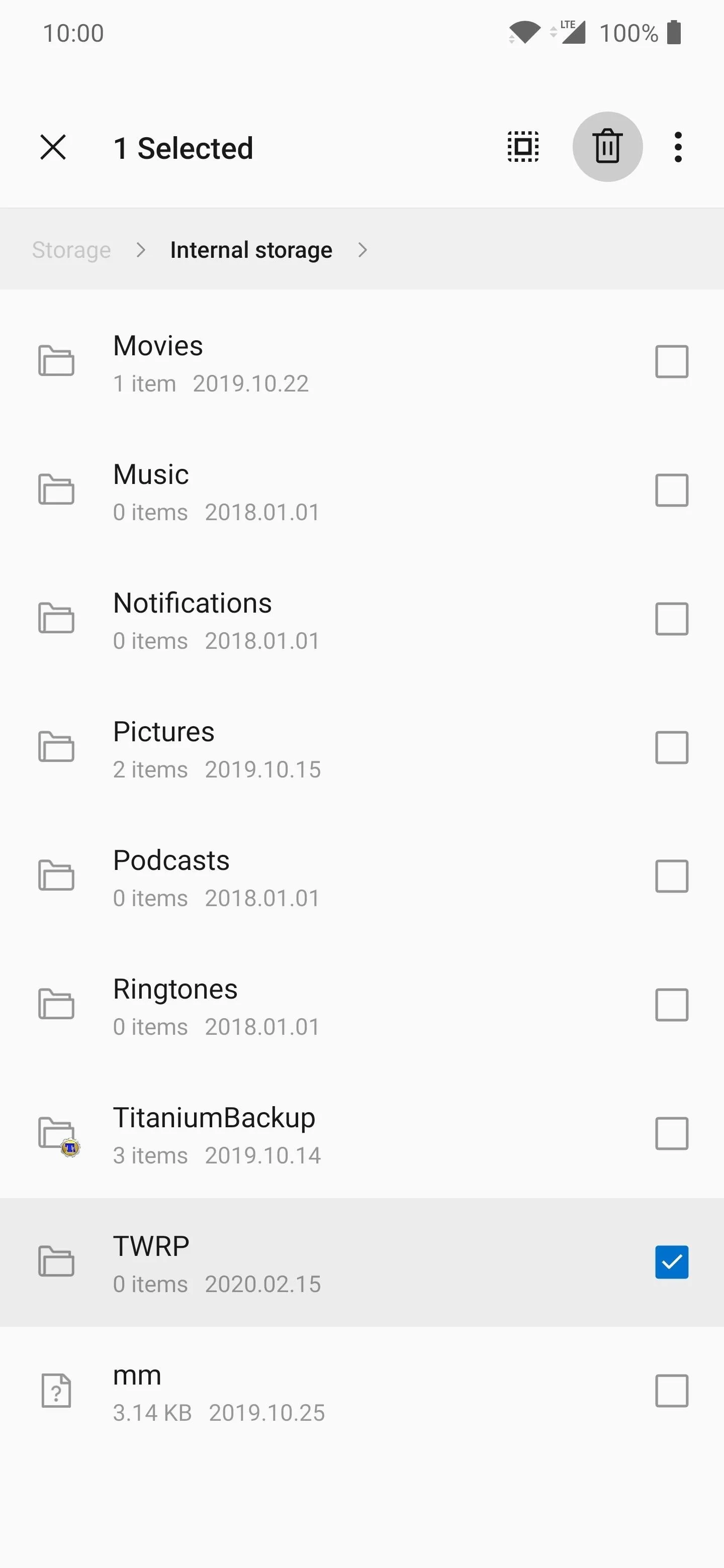
Task: Tick the TitaniumBackup folder checkbox
Action: click(x=672, y=1133)
